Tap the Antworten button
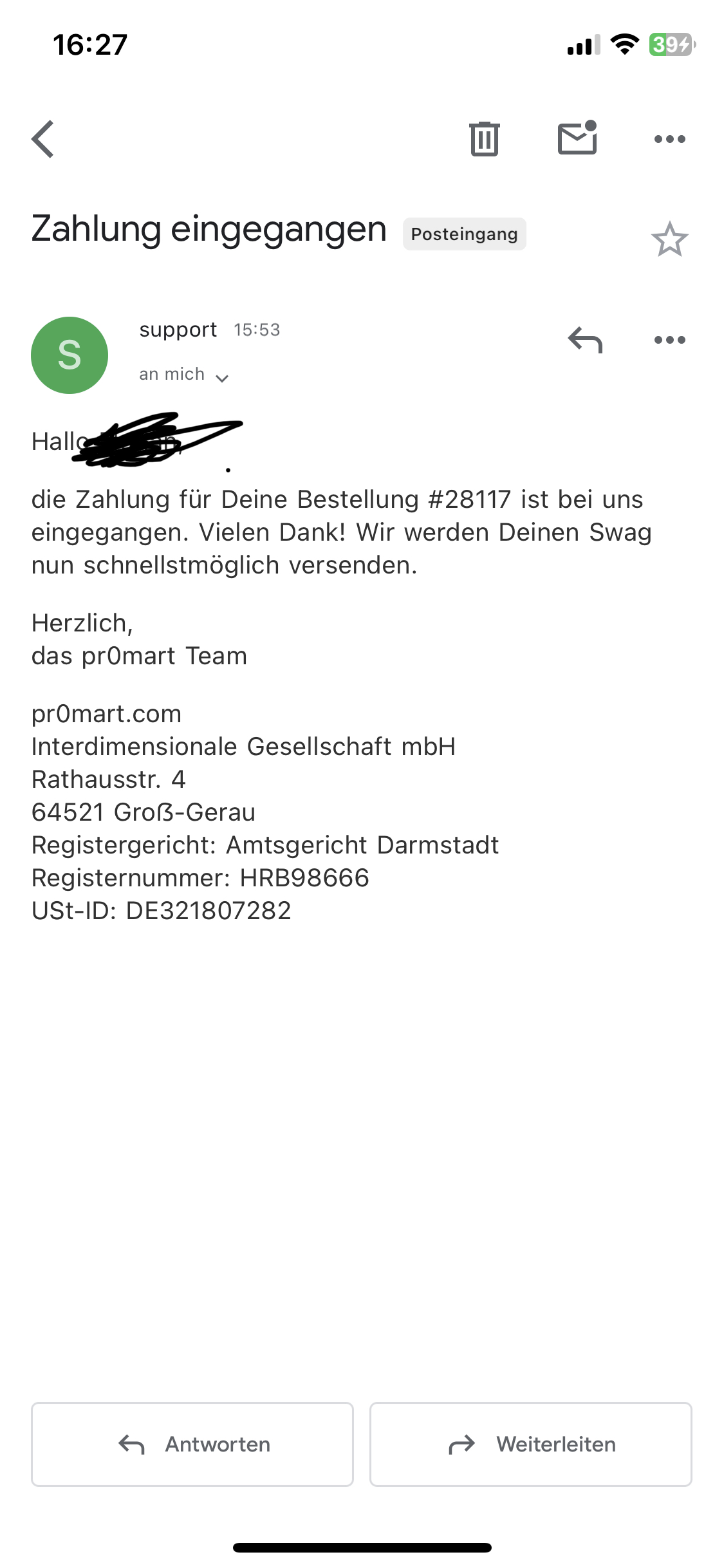Viewport: 724px width, 1568px height. coord(192,1444)
